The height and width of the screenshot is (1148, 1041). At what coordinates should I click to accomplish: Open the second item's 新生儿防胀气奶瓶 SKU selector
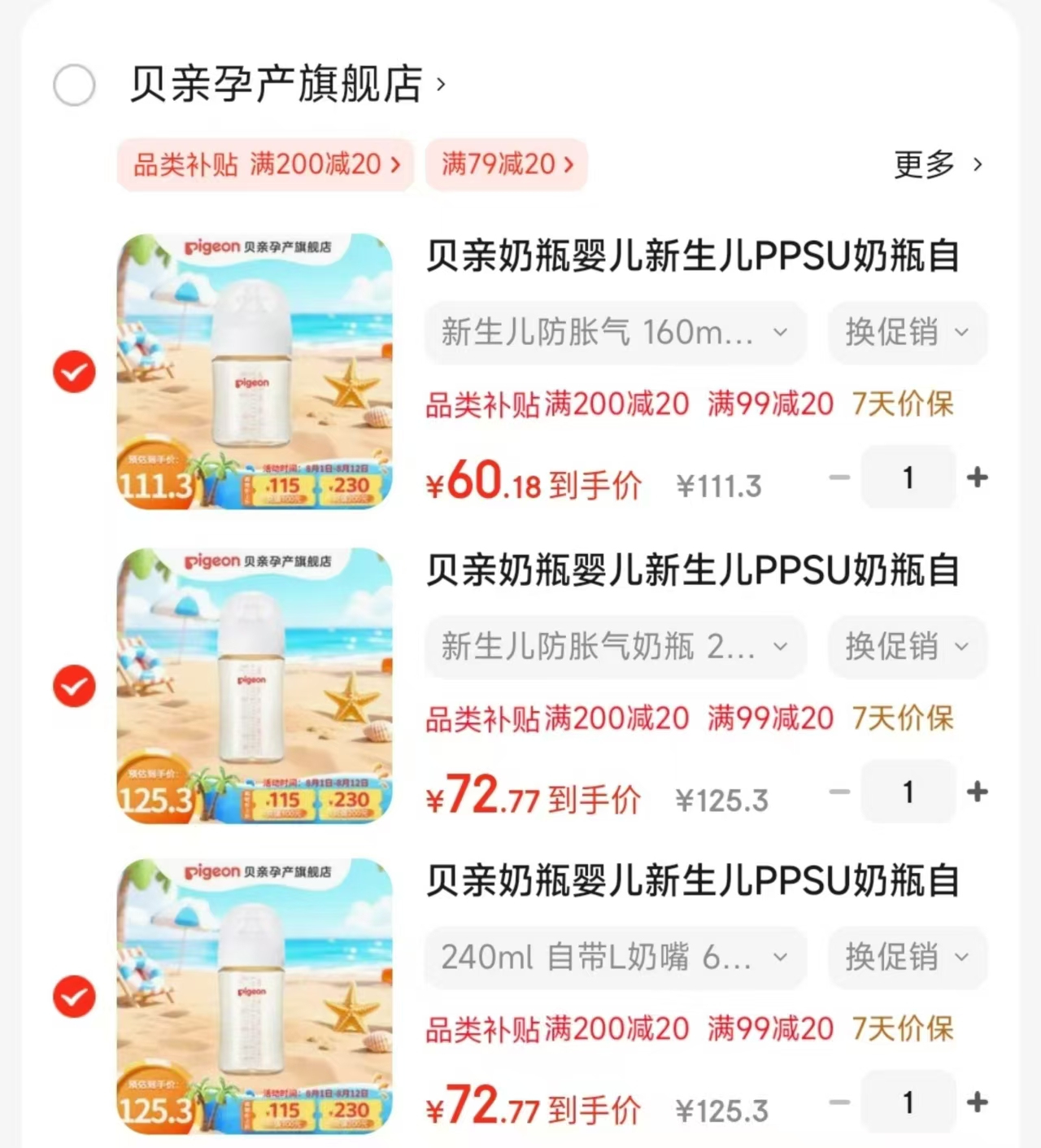(614, 647)
